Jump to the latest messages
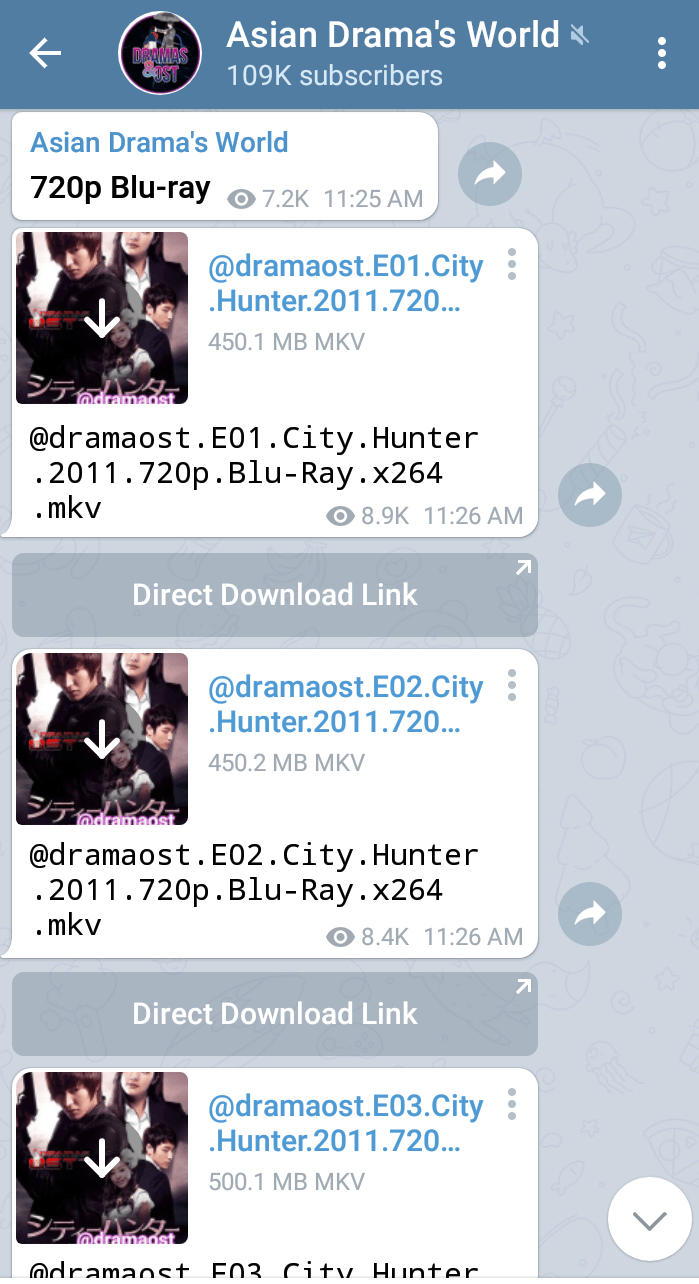This screenshot has height=1284, width=699. pyautogui.click(x=650, y=1220)
